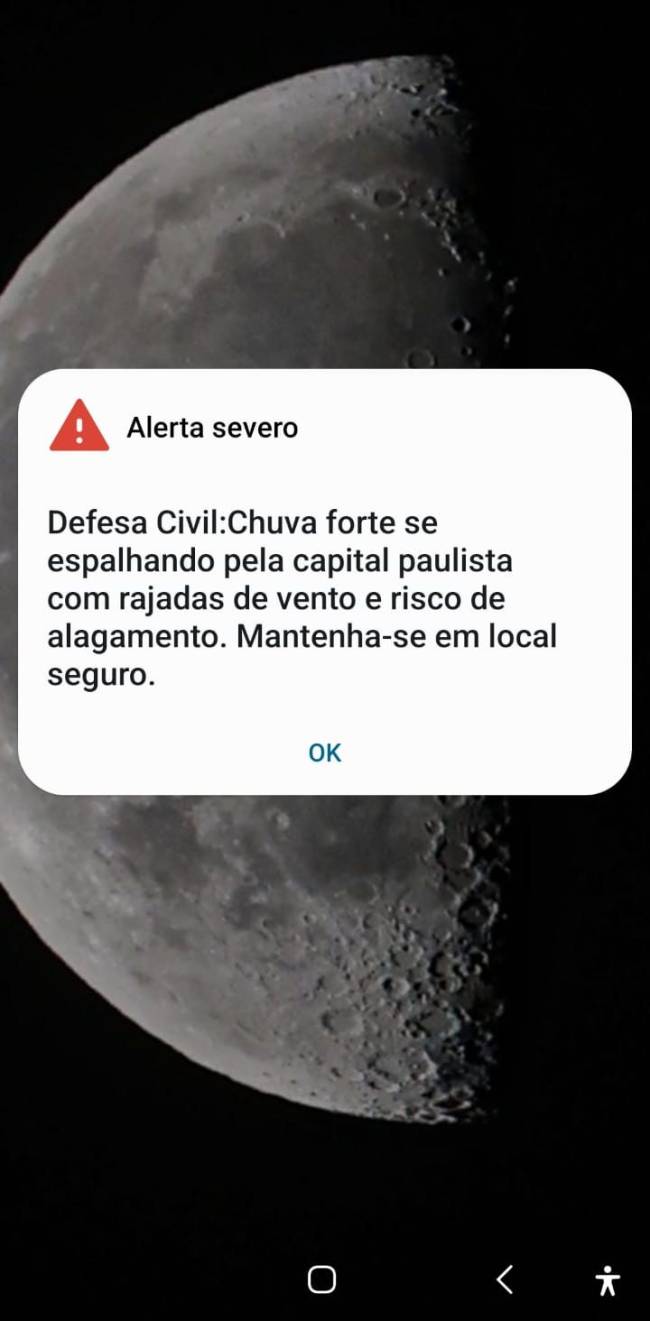The width and height of the screenshot is (650, 1321).
Task: Dismiss the severe alert with OK
Action: pyautogui.click(x=325, y=752)
